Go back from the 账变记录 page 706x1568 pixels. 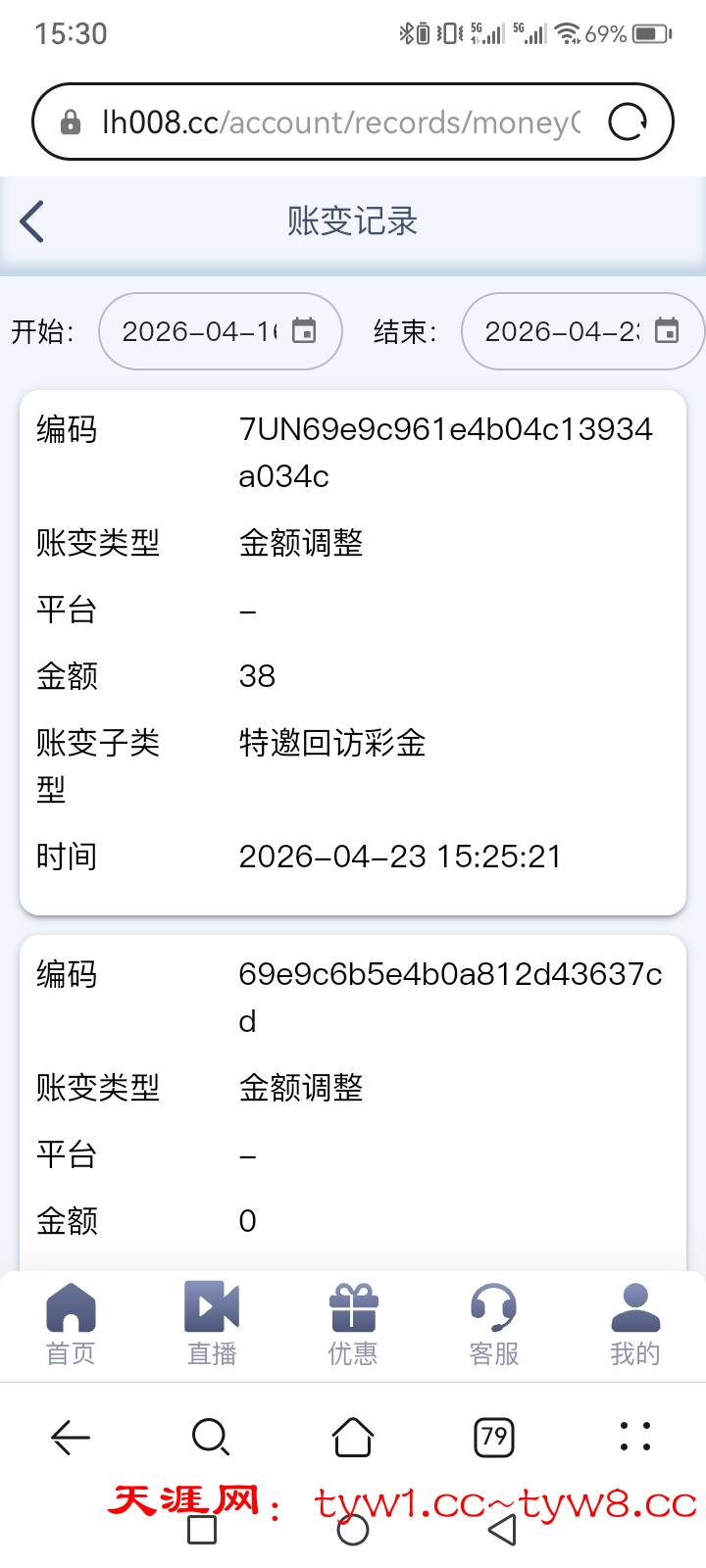click(32, 221)
